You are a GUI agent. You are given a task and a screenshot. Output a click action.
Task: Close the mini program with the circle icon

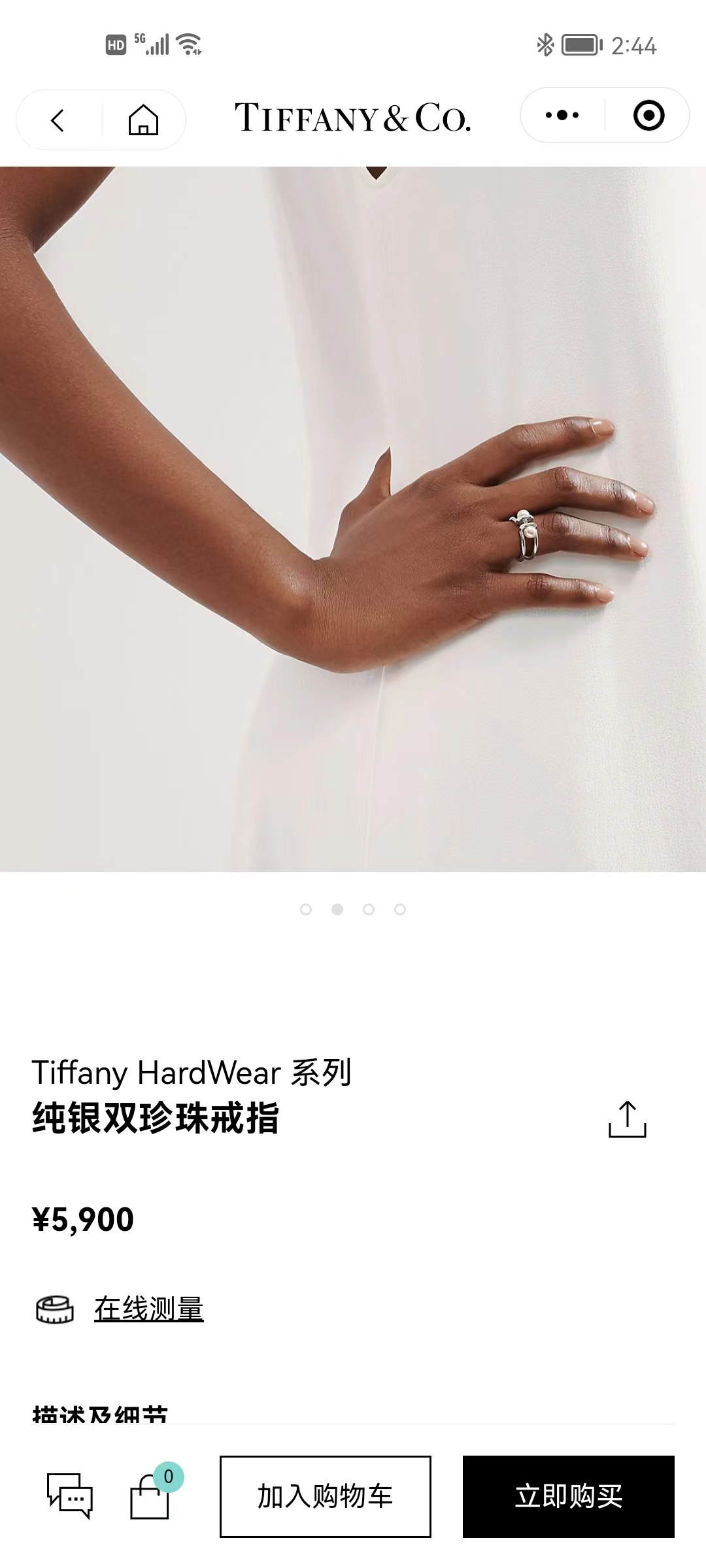coord(648,116)
